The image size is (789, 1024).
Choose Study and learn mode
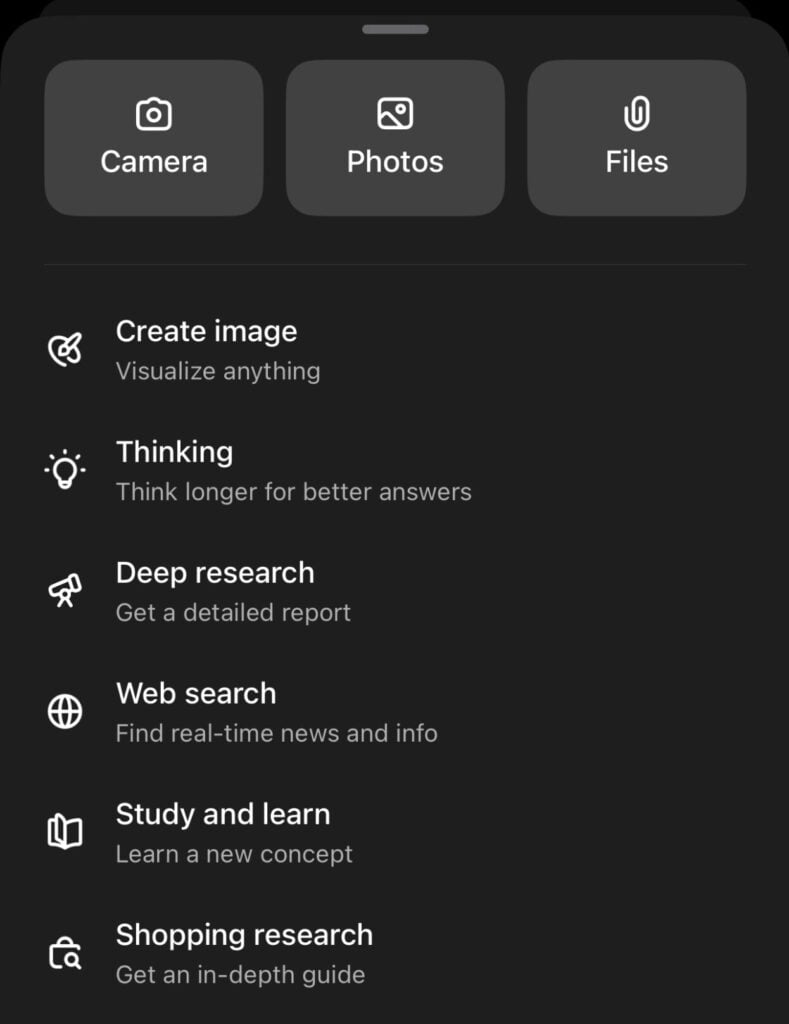[x=222, y=833]
